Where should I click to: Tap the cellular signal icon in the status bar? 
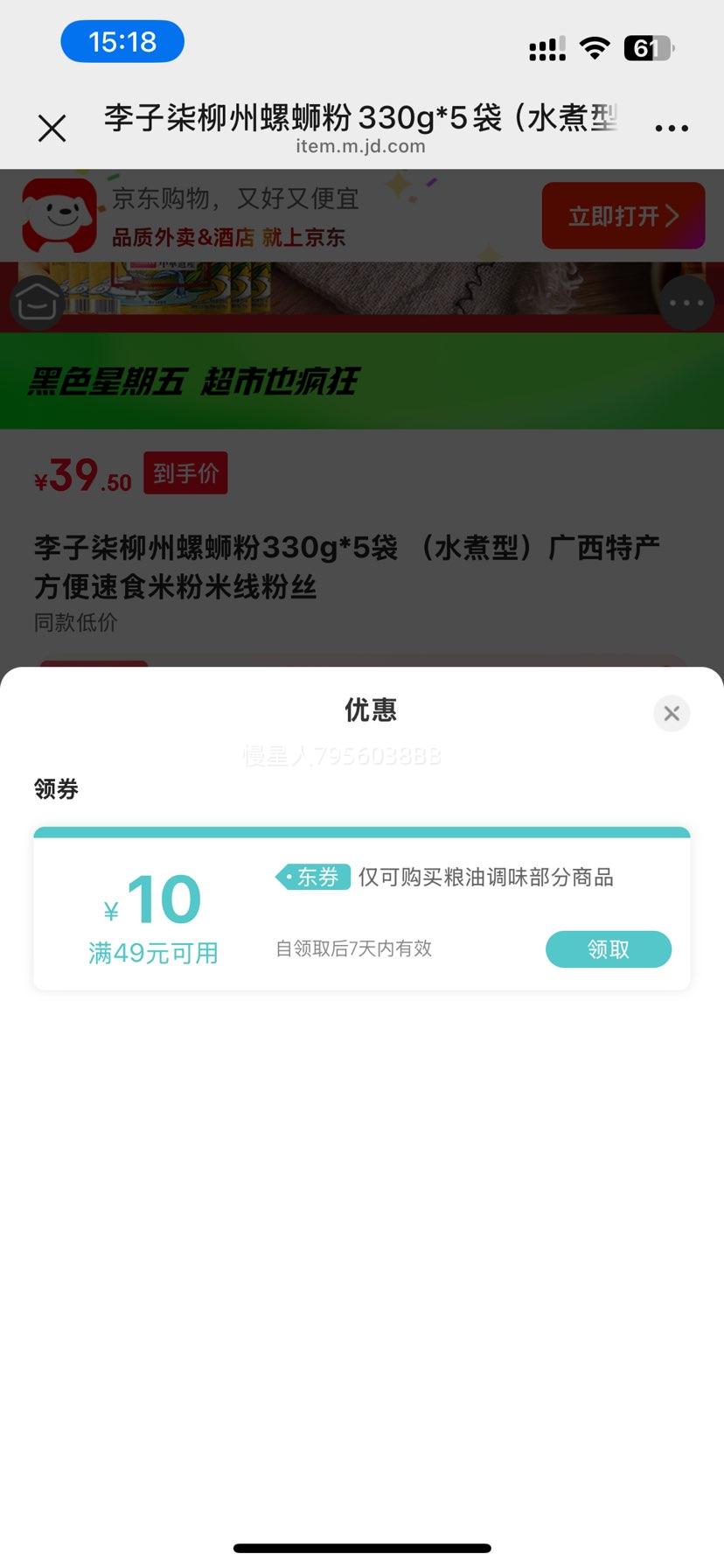(546, 50)
